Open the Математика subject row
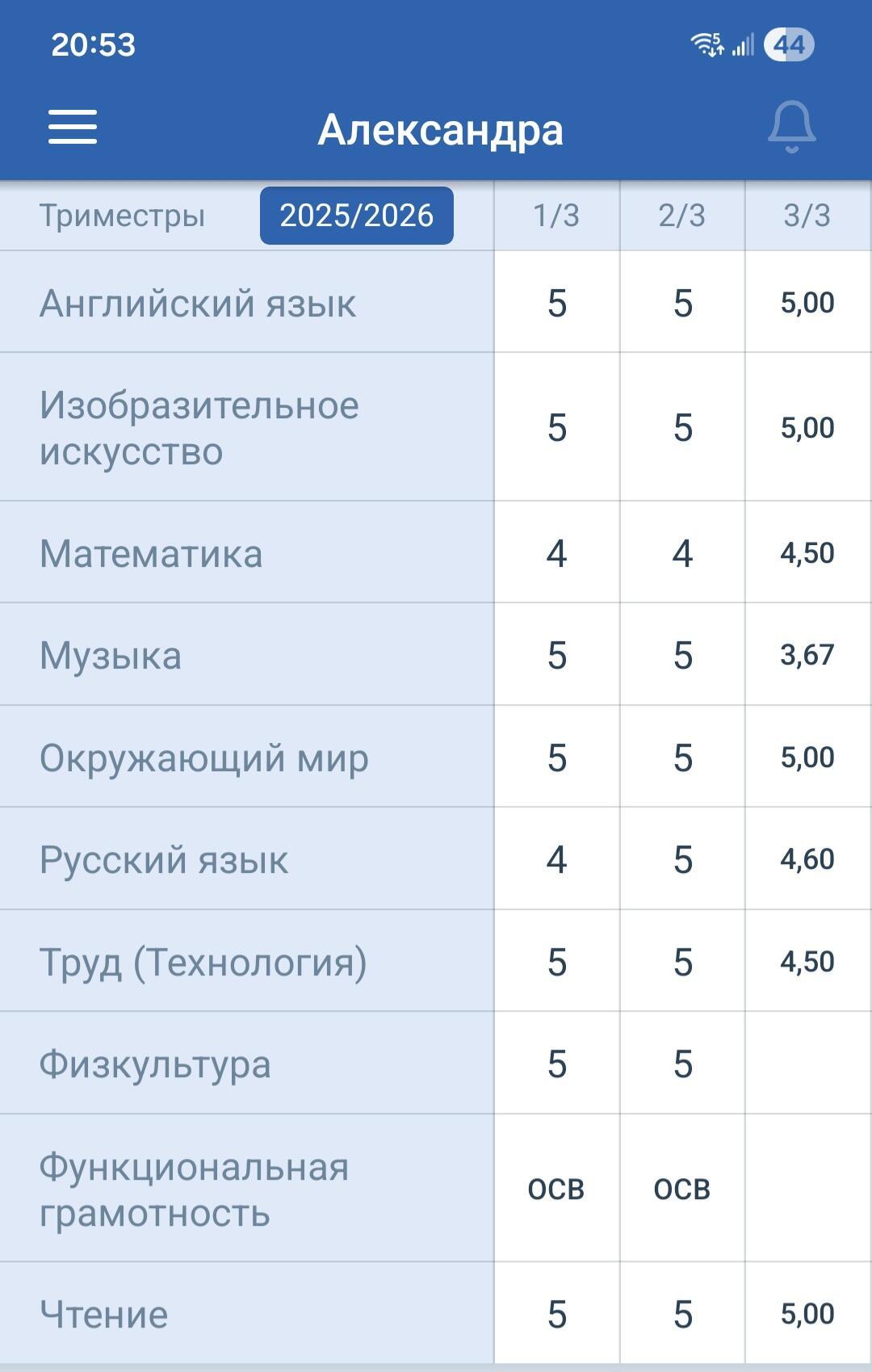872x1372 pixels. click(151, 554)
